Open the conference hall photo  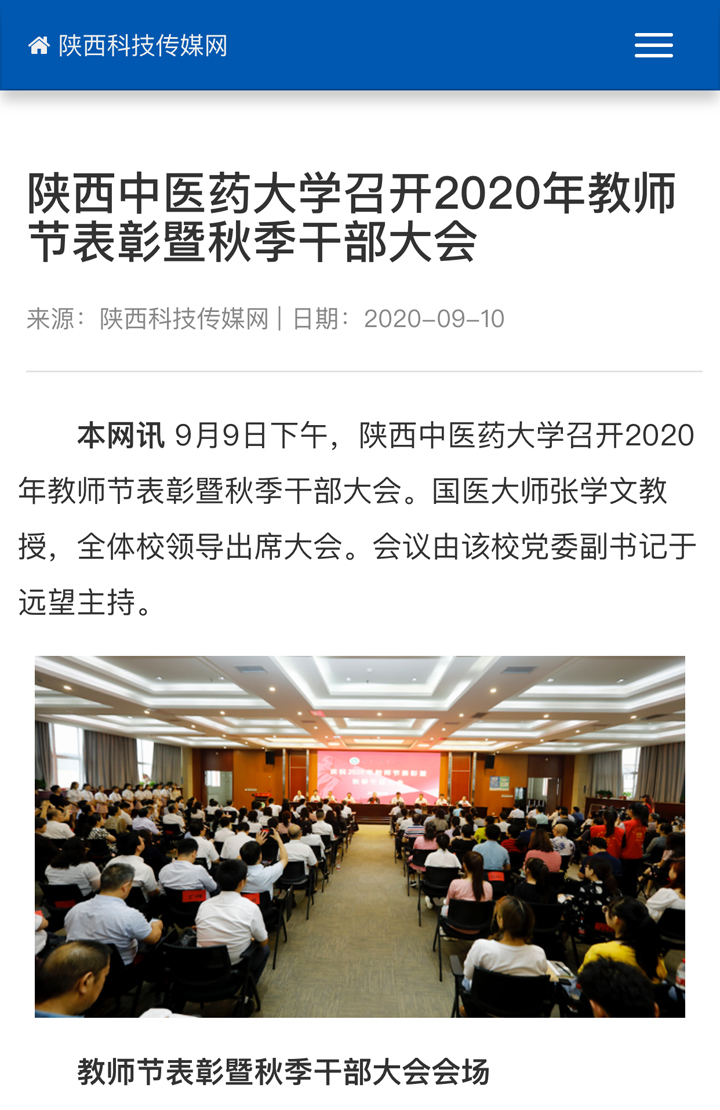pos(360,836)
